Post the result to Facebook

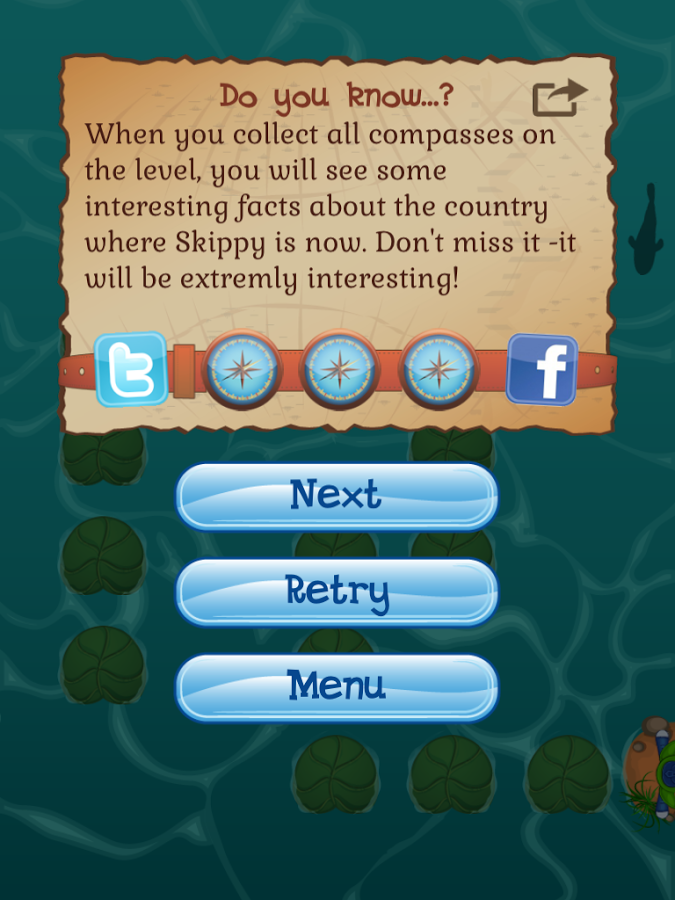pos(542,370)
